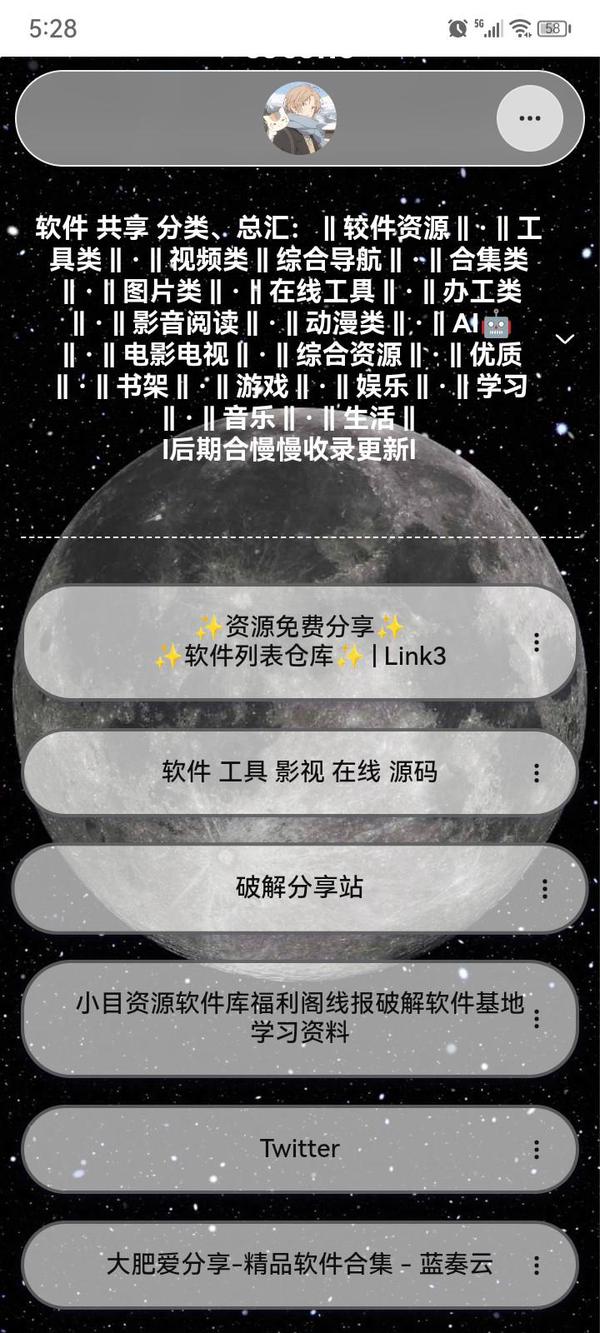Expand the description with the down chevron
This screenshot has width=600, height=1333.
point(565,339)
